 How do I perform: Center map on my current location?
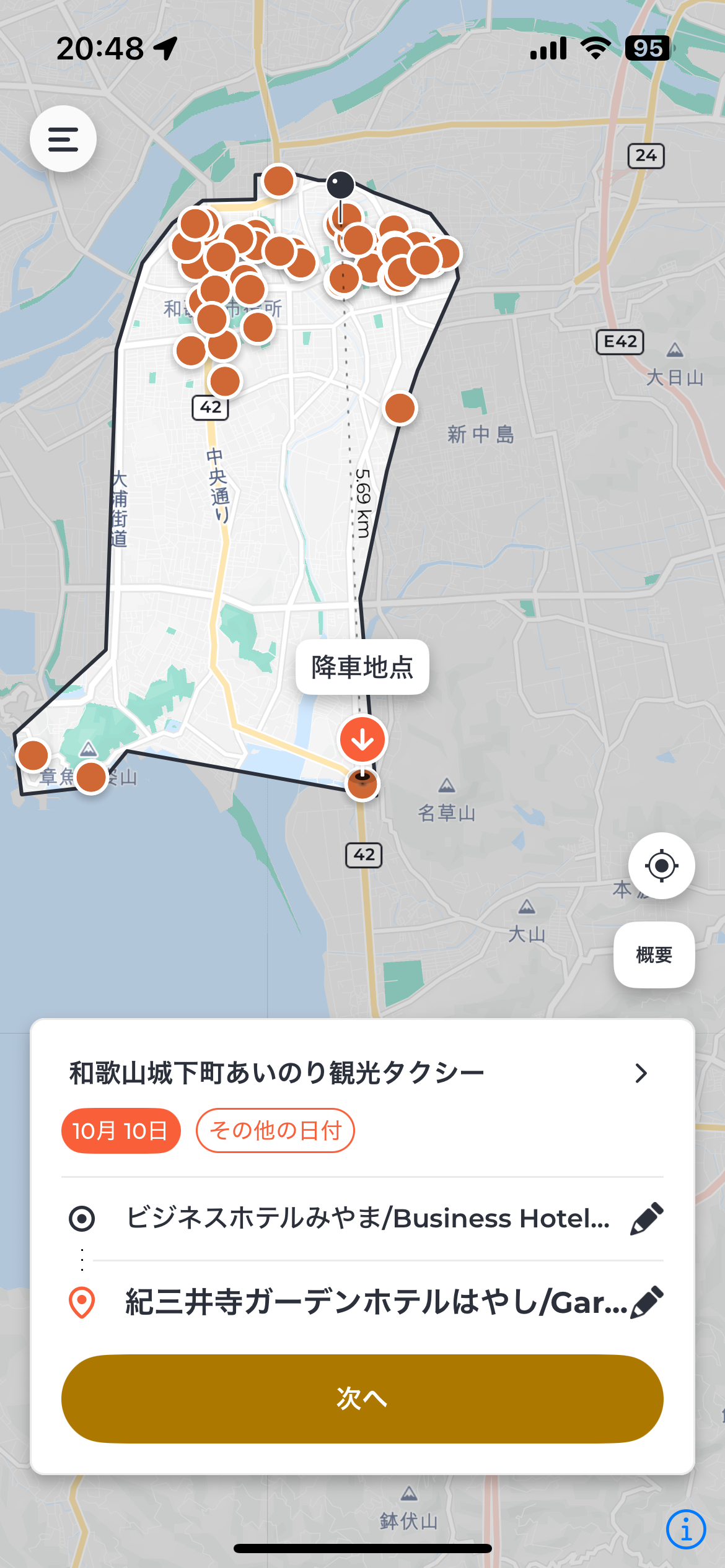coord(661,865)
